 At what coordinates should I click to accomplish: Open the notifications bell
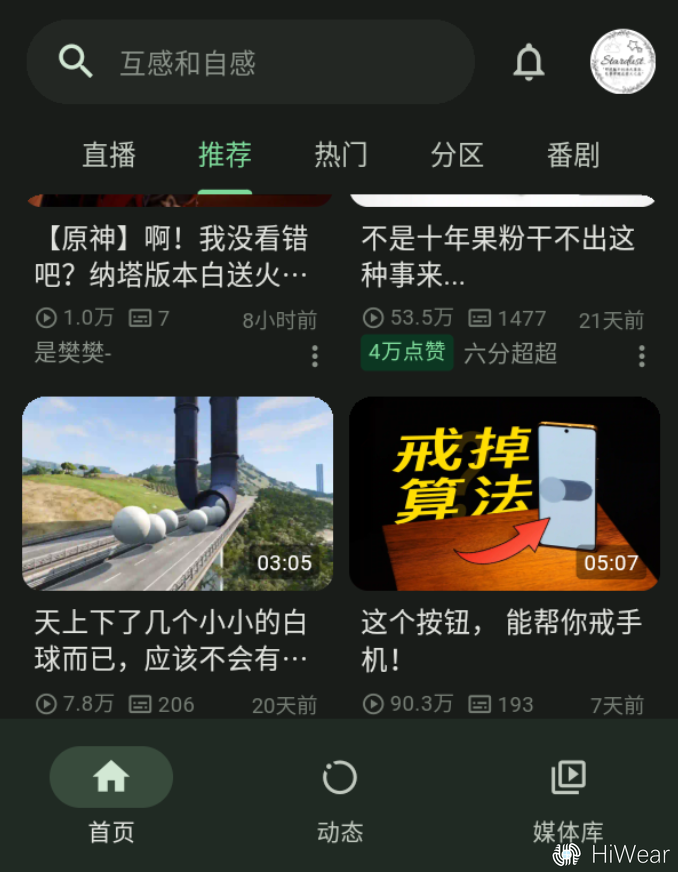(x=528, y=63)
